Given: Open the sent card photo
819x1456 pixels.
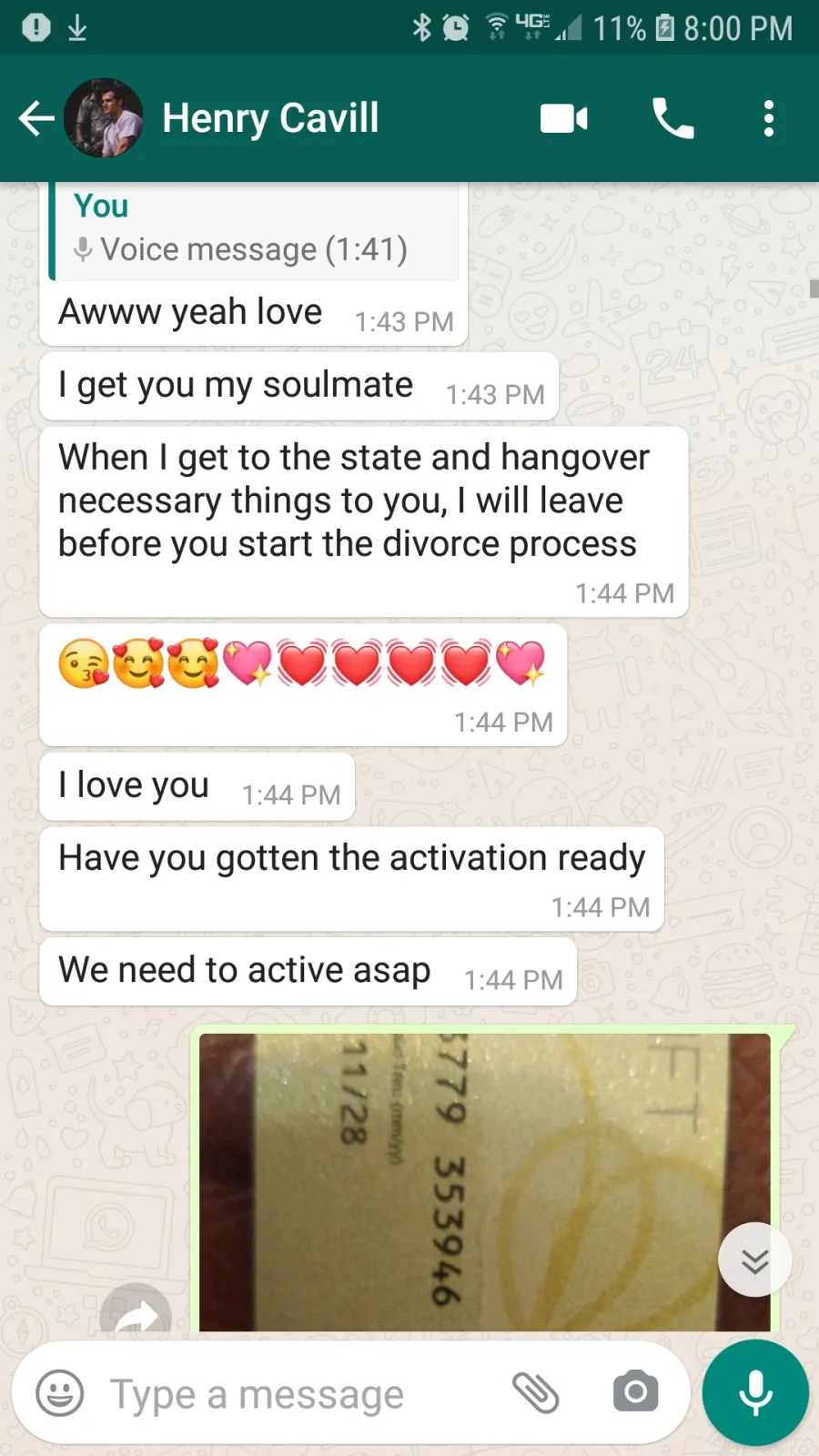Looking at the screenshot, I should 485,1182.
